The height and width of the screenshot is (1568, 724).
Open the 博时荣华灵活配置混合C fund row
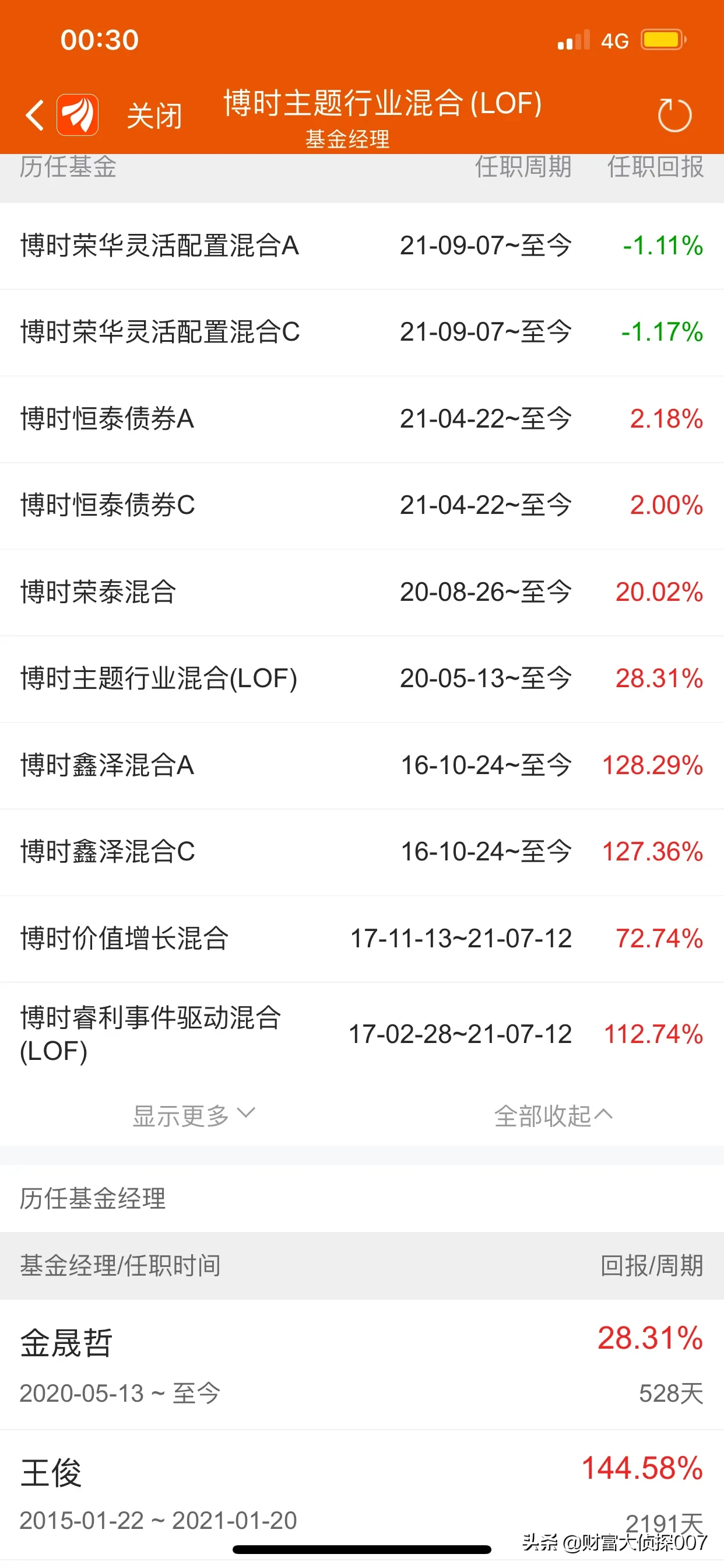click(362, 332)
